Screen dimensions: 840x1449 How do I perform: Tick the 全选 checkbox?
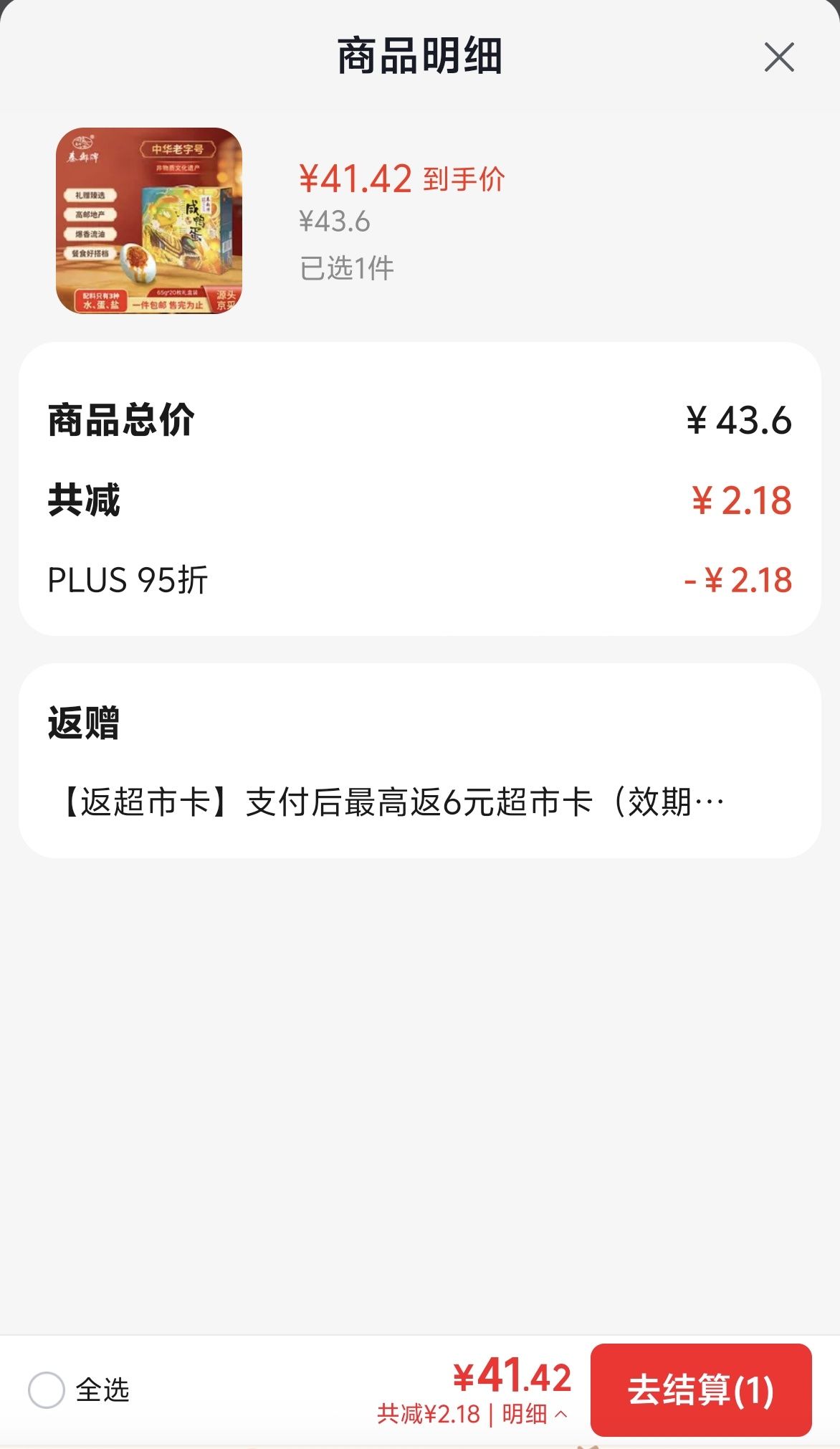coord(47,1389)
